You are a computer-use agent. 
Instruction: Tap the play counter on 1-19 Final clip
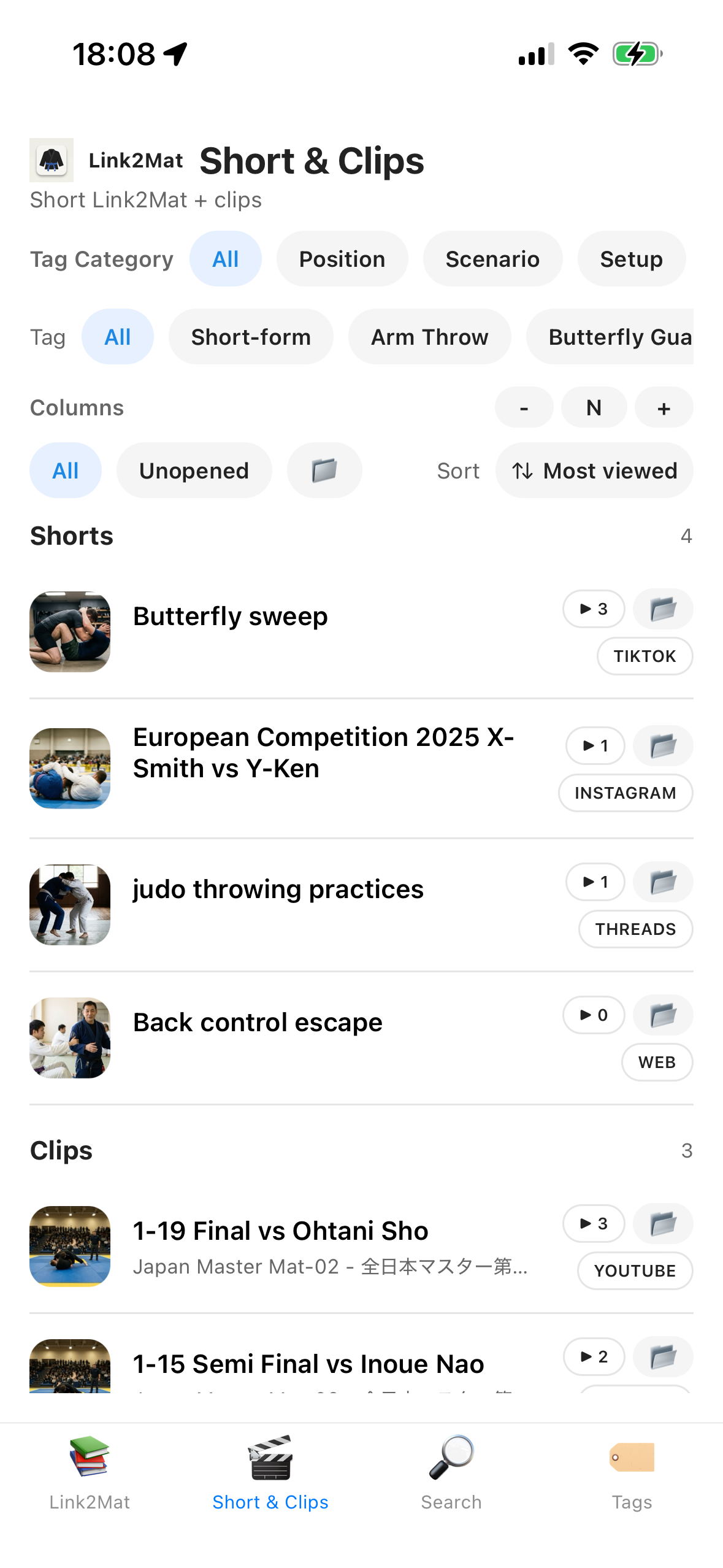[x=593, y=1223]
